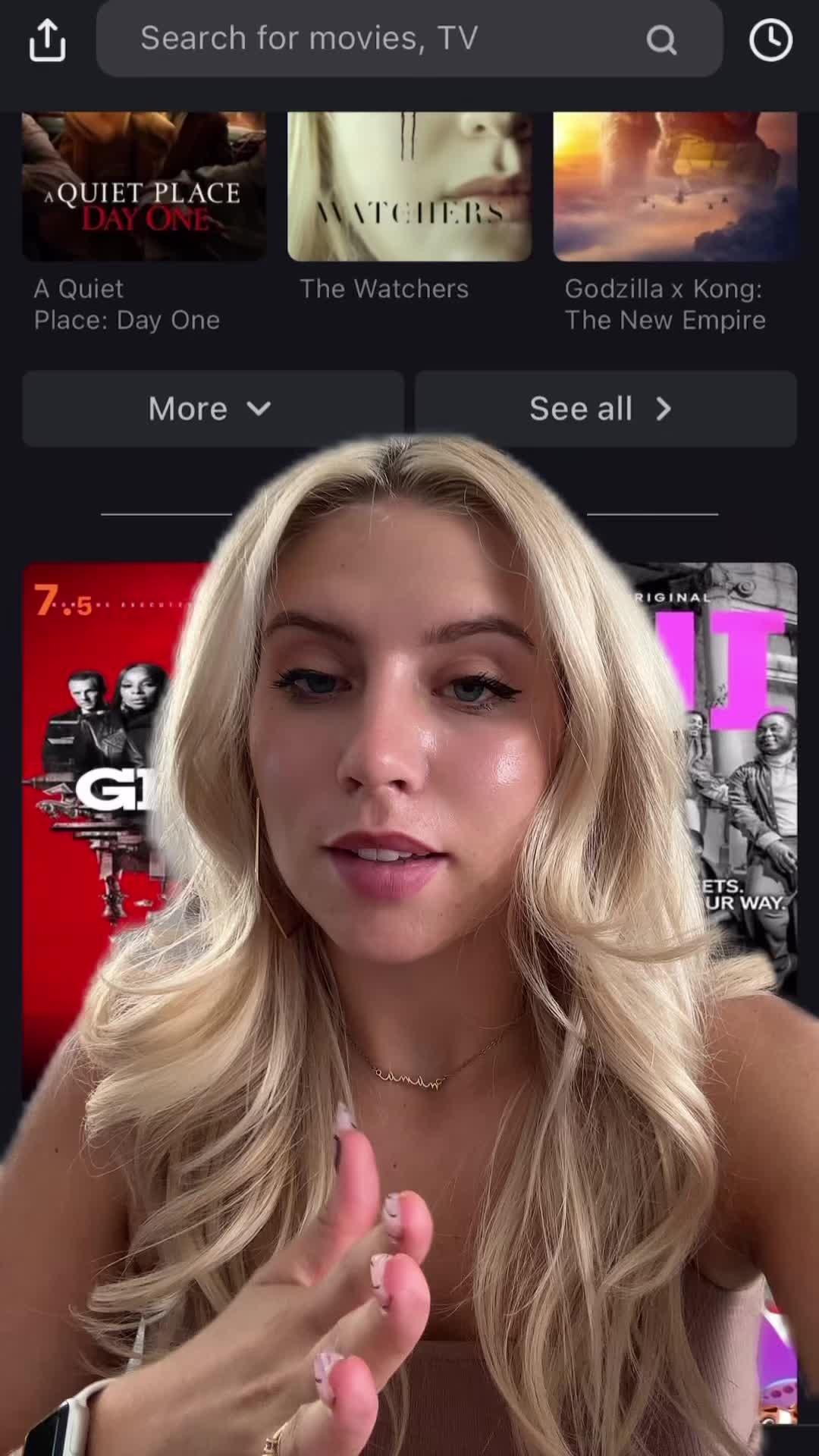Open The Watchers movie tile
Viewport: 819px width, 1456px height.
(409, 190)
